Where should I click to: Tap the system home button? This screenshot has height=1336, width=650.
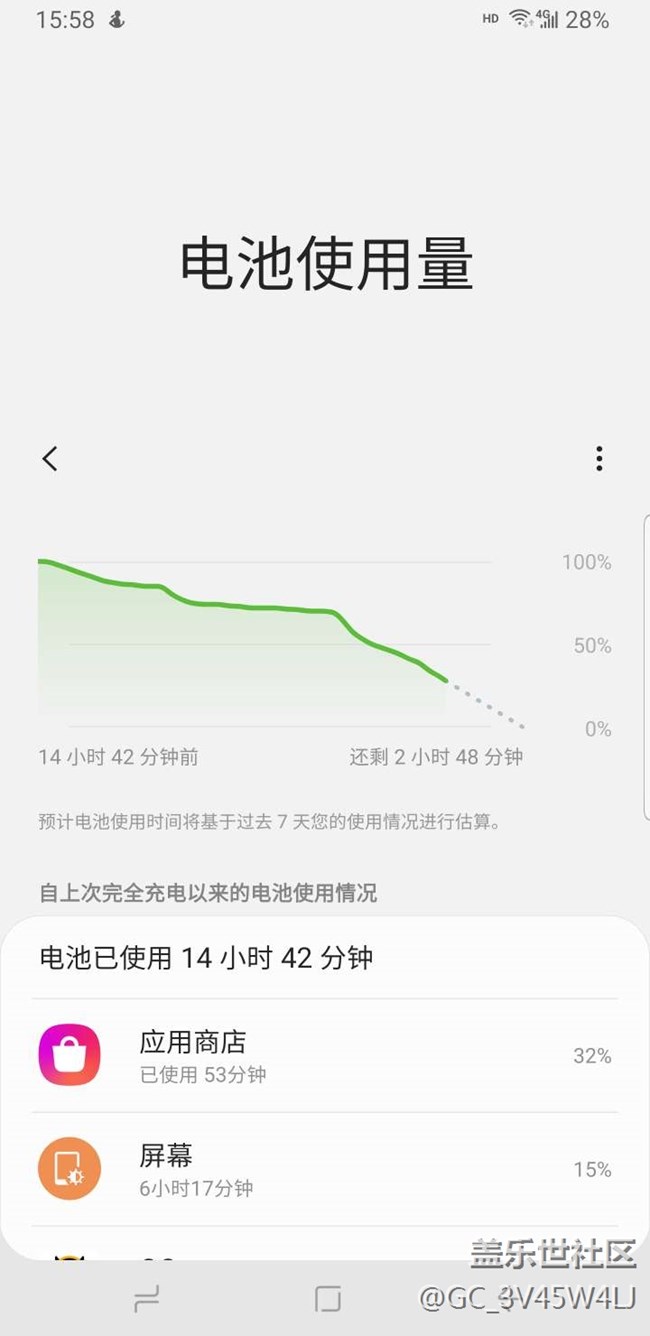point(328,1299)
